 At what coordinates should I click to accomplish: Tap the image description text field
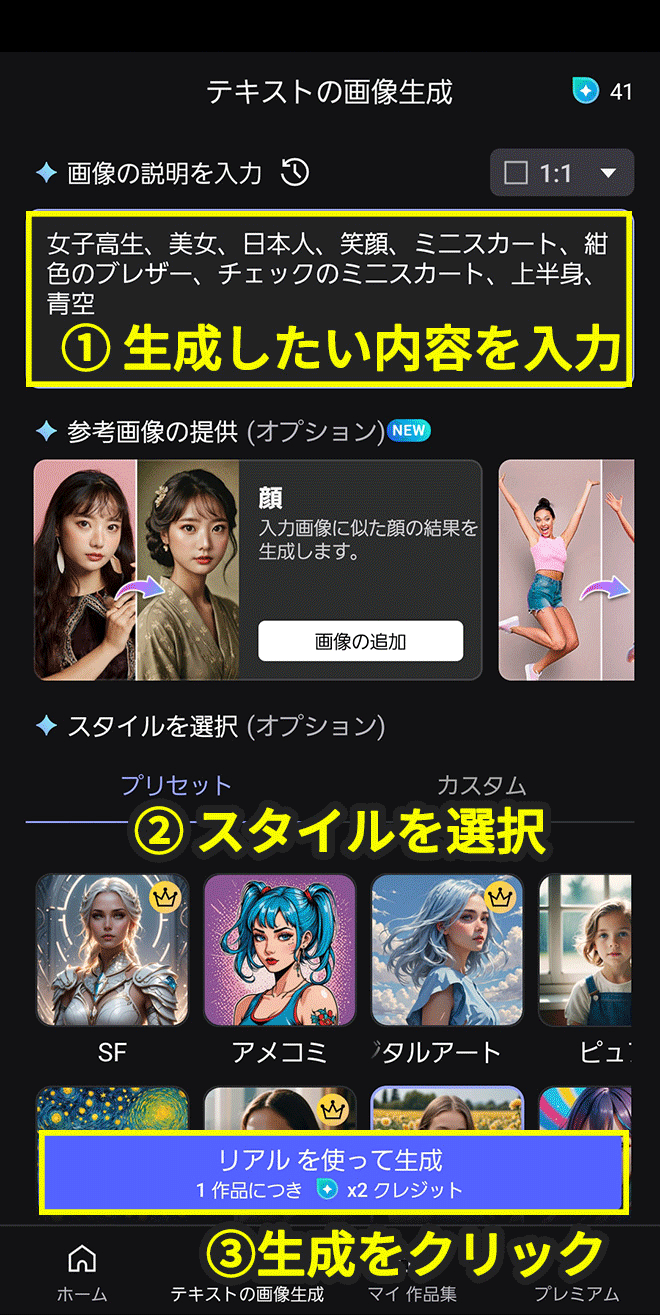coord(328,272)
